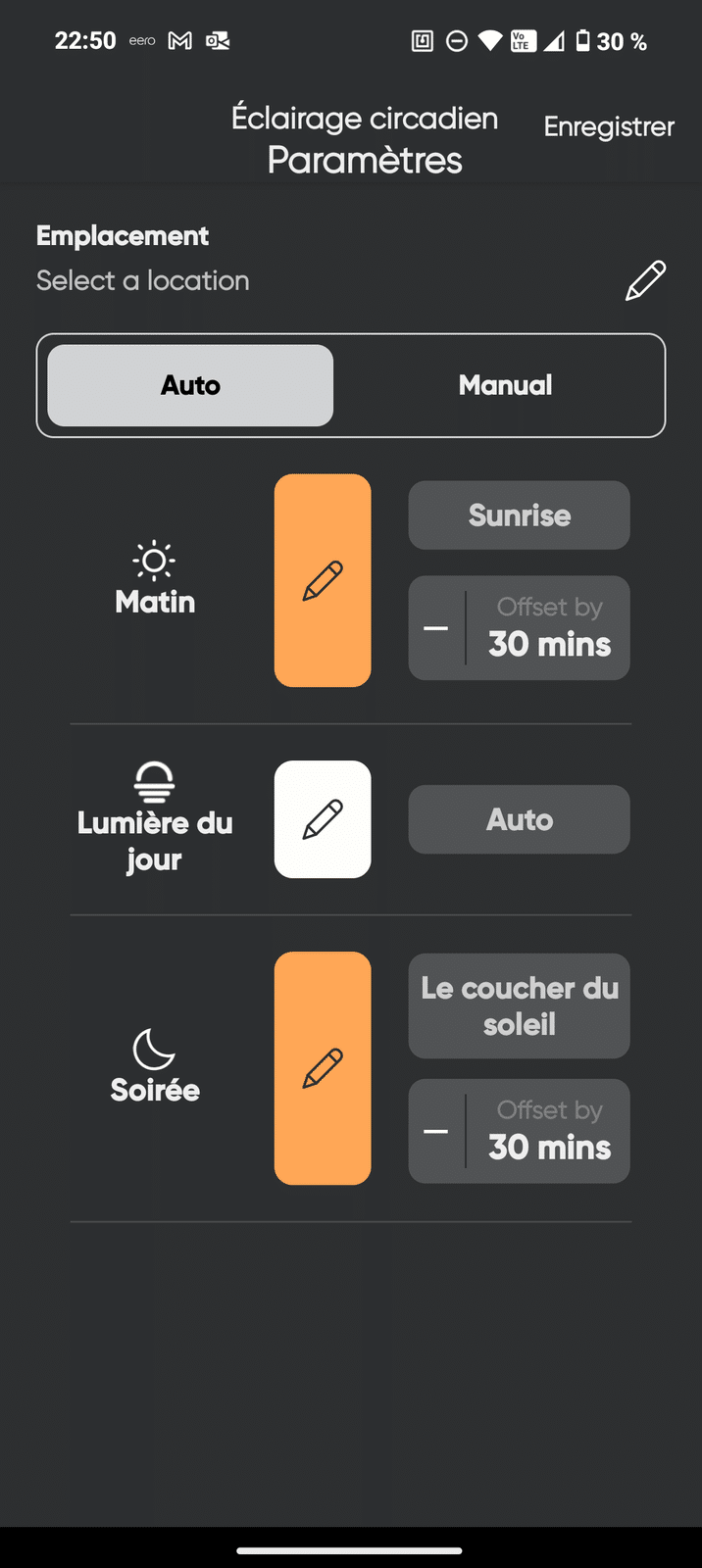
Task: Edit the Matin orange light color
Action: coord(323,580)
